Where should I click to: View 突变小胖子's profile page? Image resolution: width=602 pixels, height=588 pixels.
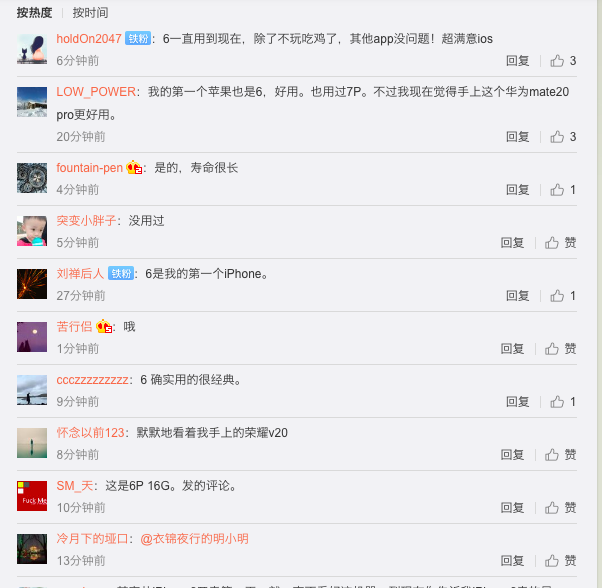(86, 221)
